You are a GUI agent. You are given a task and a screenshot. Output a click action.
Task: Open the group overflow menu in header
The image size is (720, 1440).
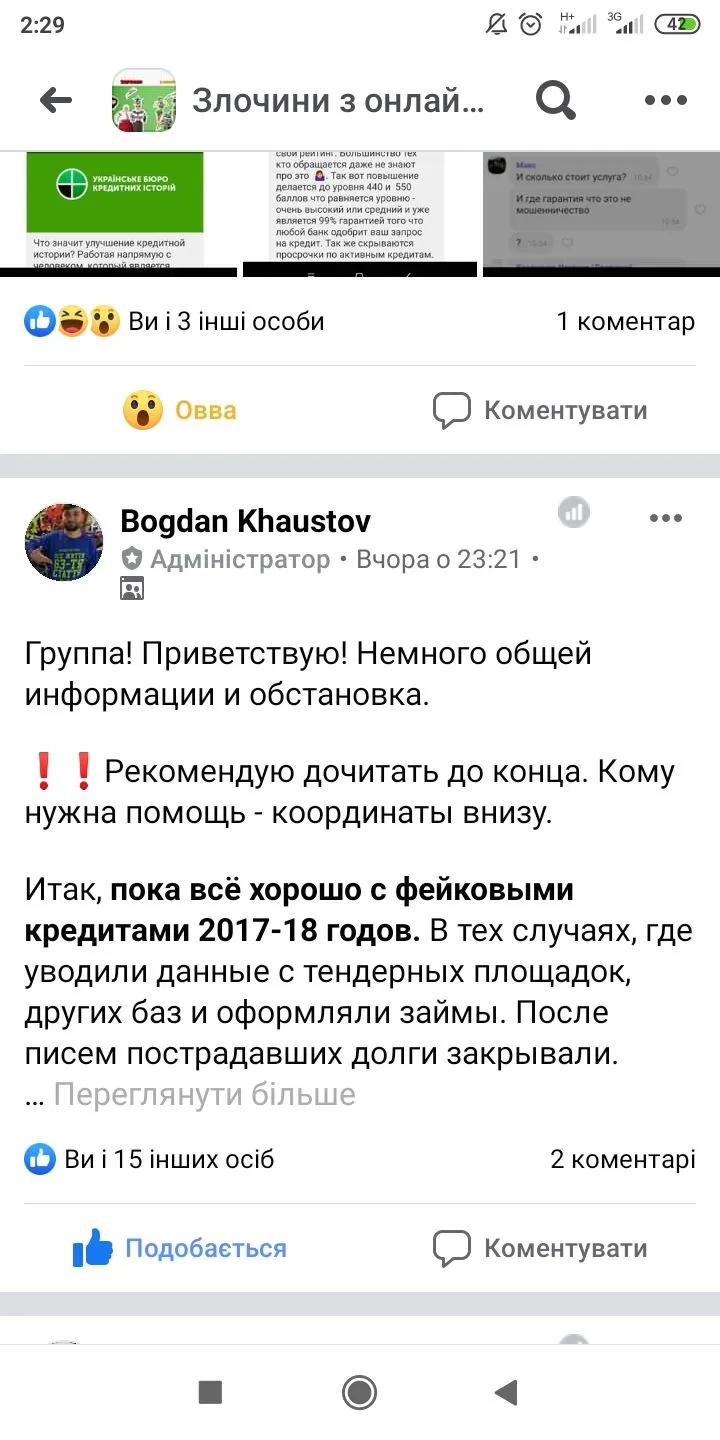[x=665, y=100]
